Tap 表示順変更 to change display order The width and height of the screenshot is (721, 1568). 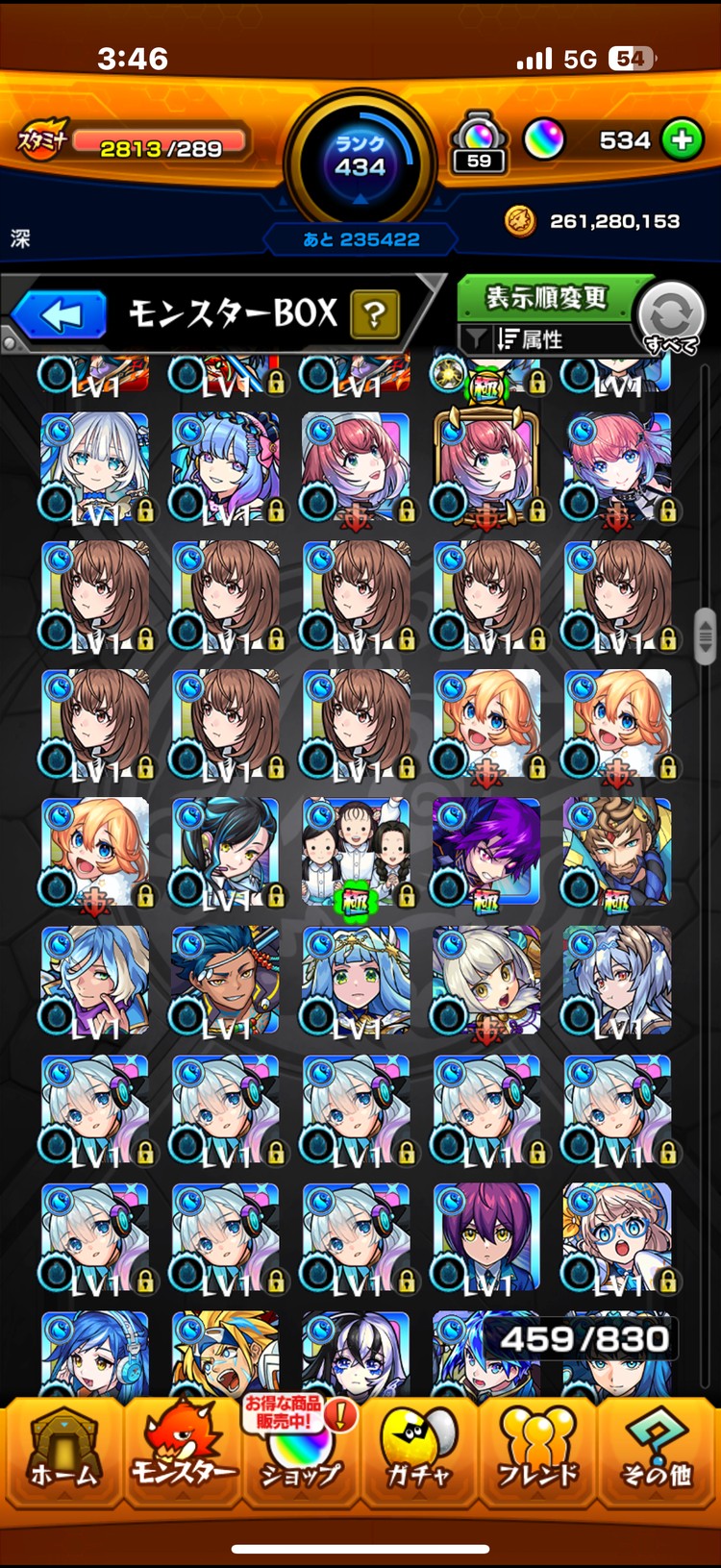click(x=545, y=298)
